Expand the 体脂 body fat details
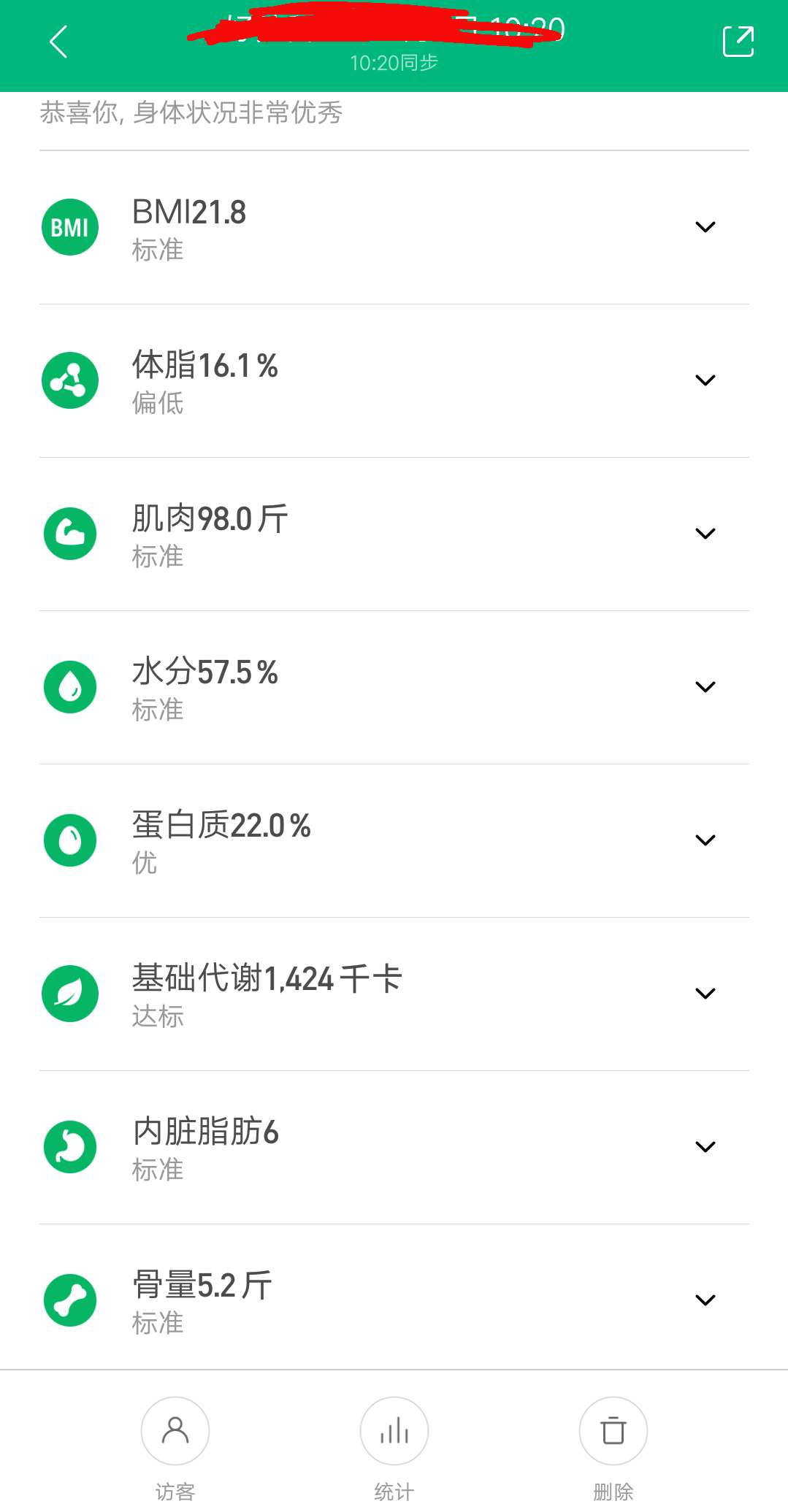The height and width of the screenshot is (1512, 788). pos(705,380)
